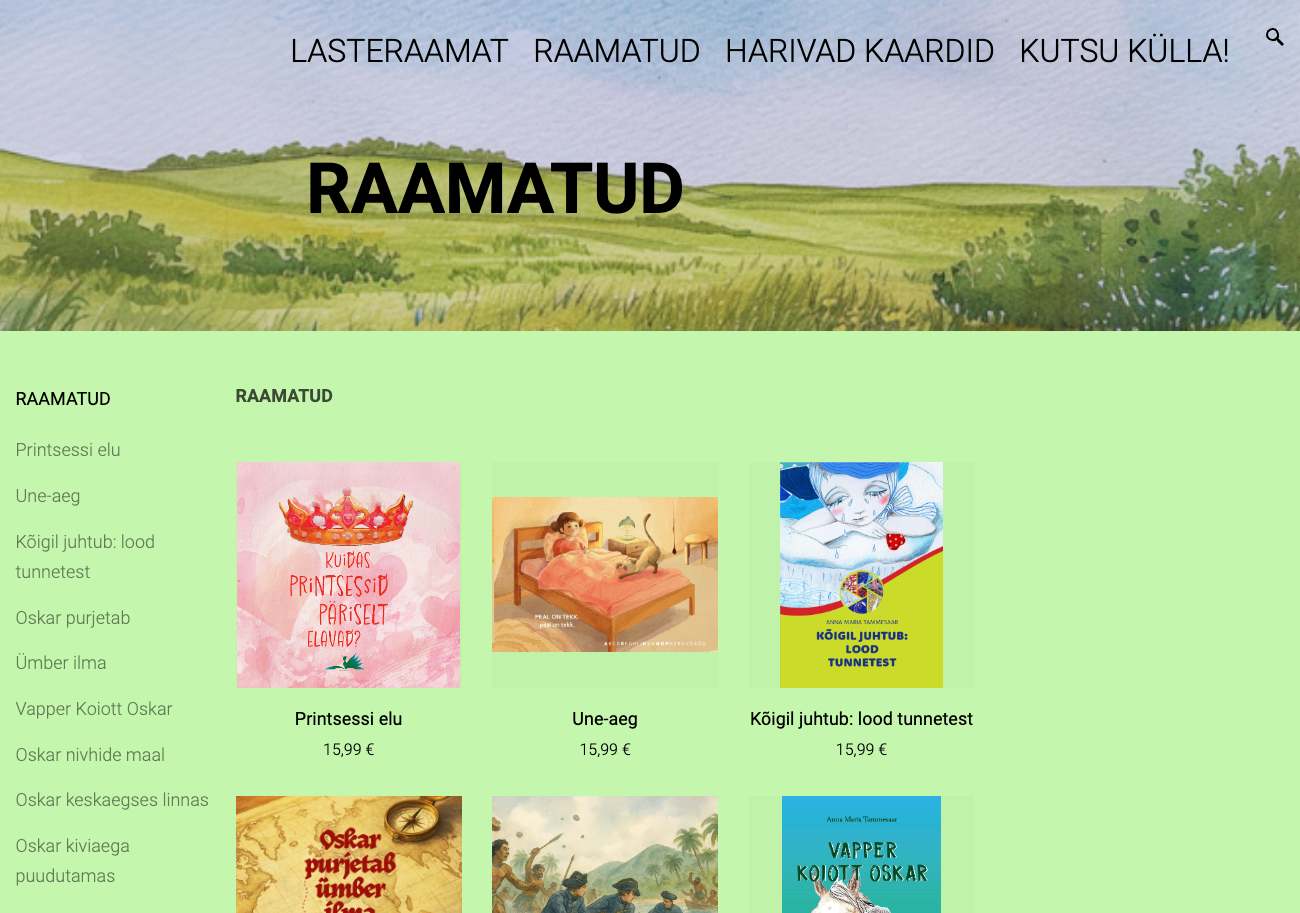1300x913 pixels.
Task: Open the Oskar purjetab ümber ilma cover
Action: tap(348, 855)
